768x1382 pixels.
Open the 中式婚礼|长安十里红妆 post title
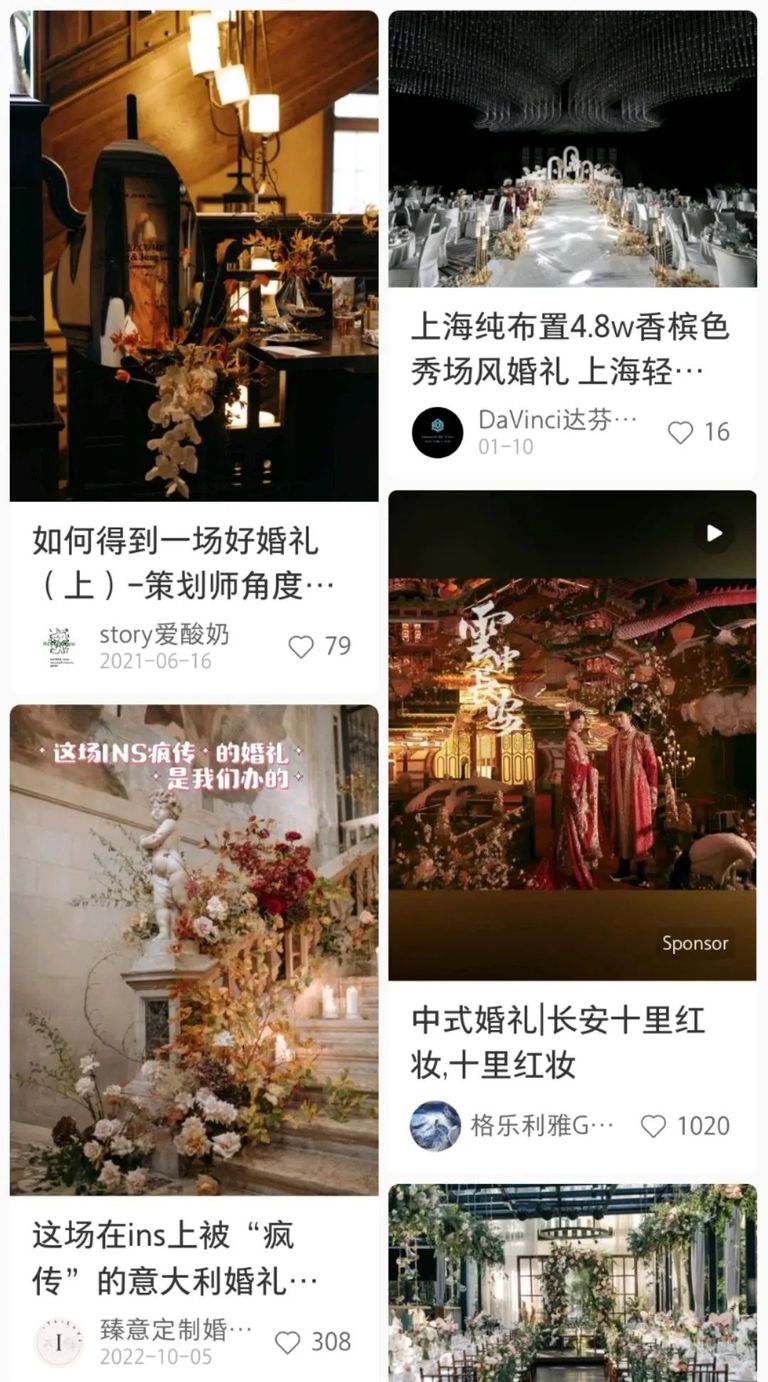(572, 1042)
